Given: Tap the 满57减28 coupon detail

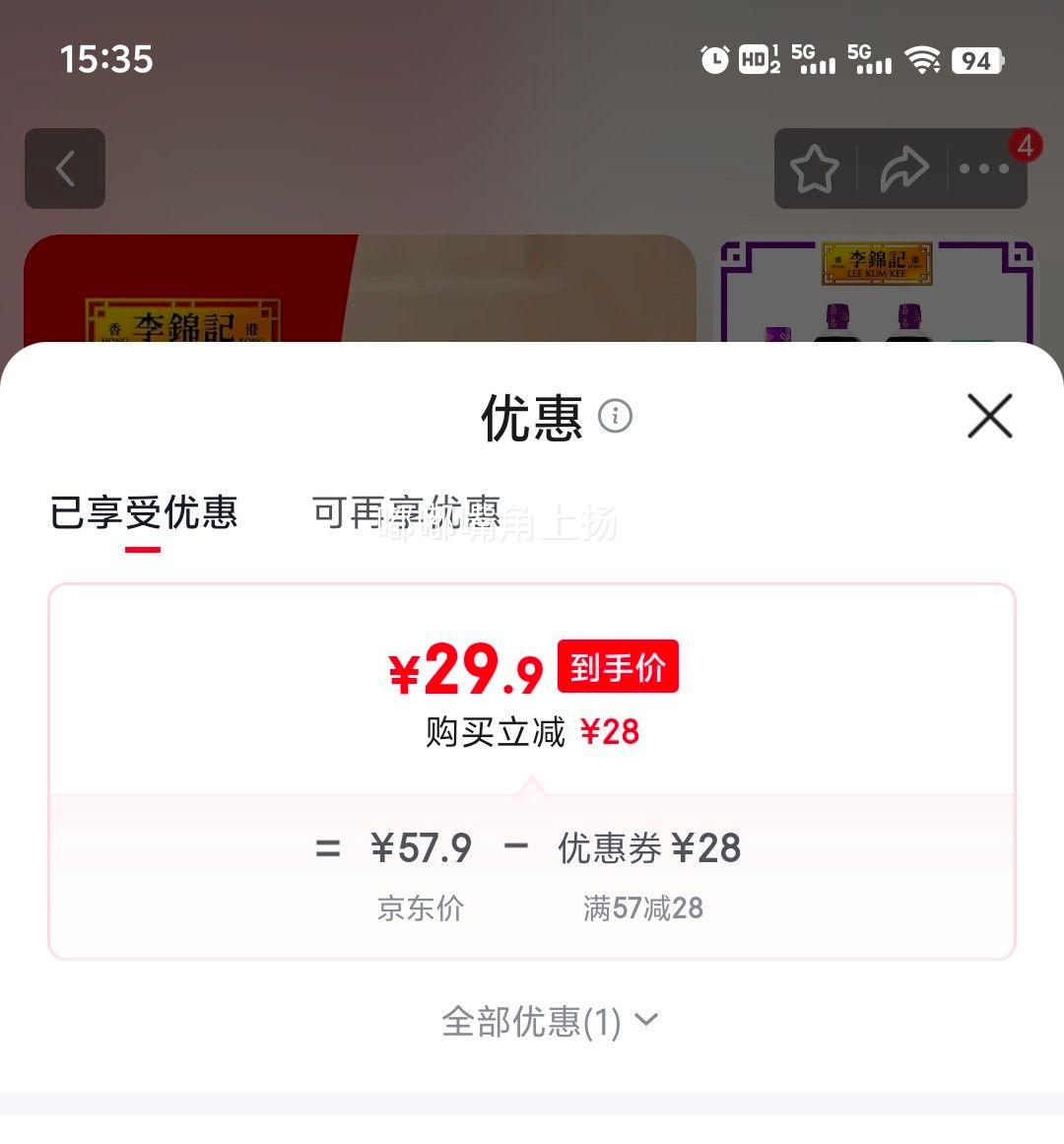Looking at the screenshot, I should point(642,908).
